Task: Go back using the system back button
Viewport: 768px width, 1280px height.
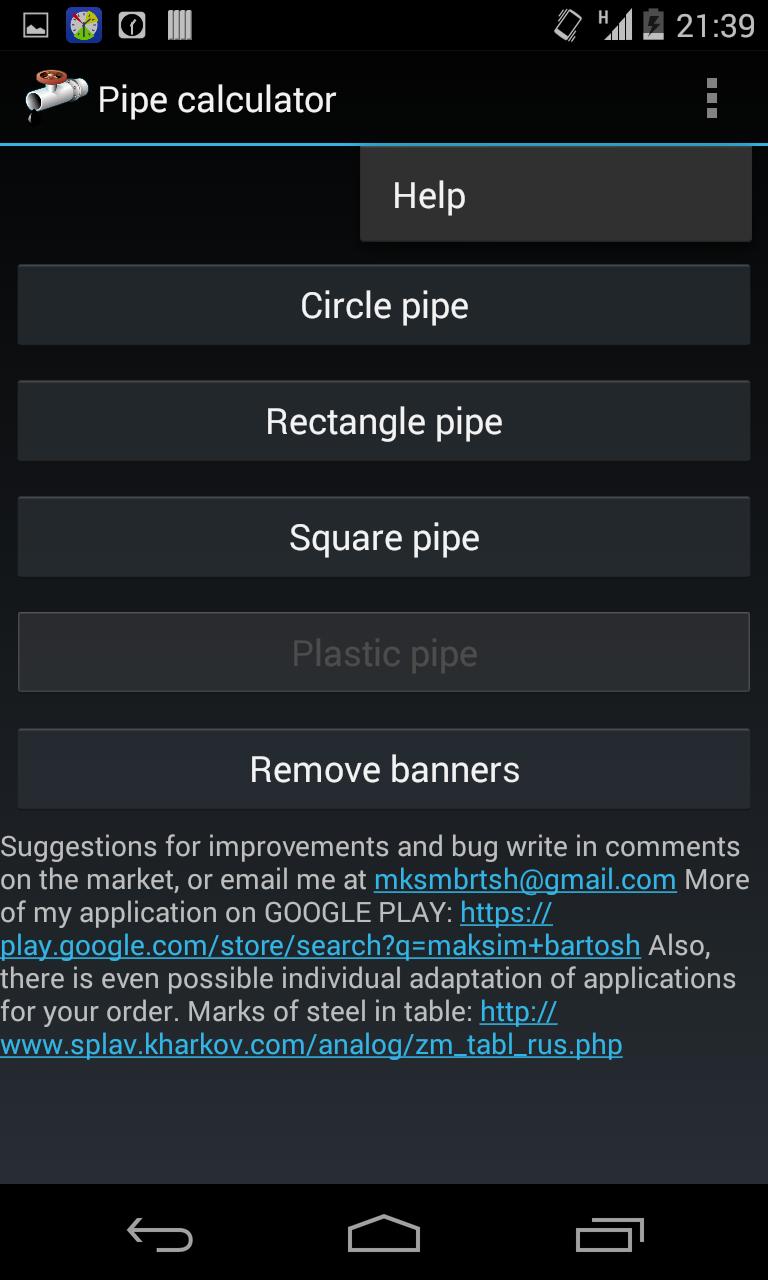Action: 160,1235
